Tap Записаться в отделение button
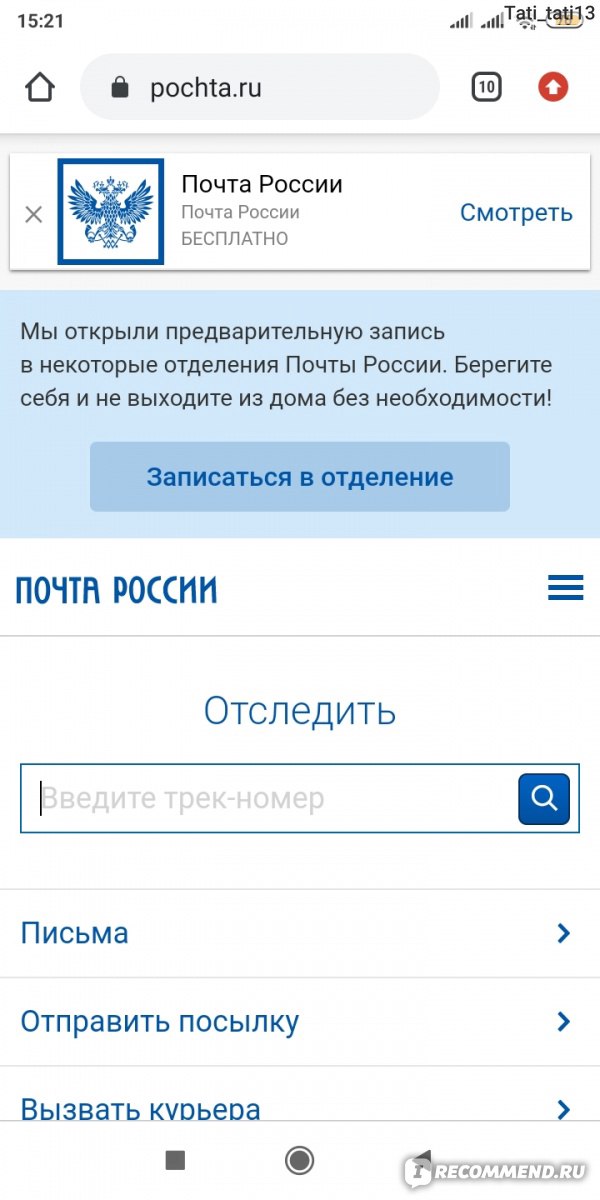Screen dimensions: 600x1200 (300, 477)
